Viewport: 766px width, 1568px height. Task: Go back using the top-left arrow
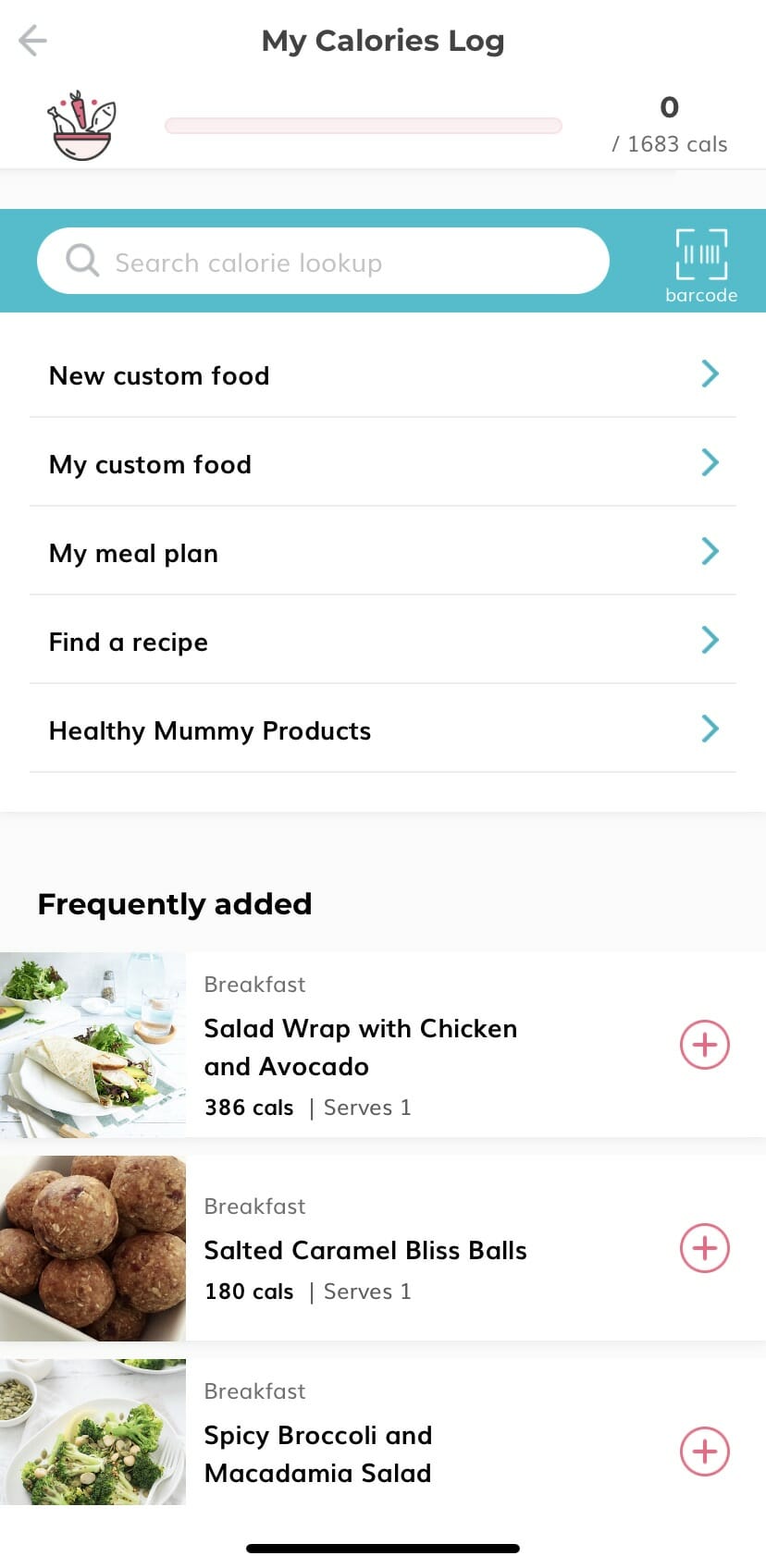32,41
